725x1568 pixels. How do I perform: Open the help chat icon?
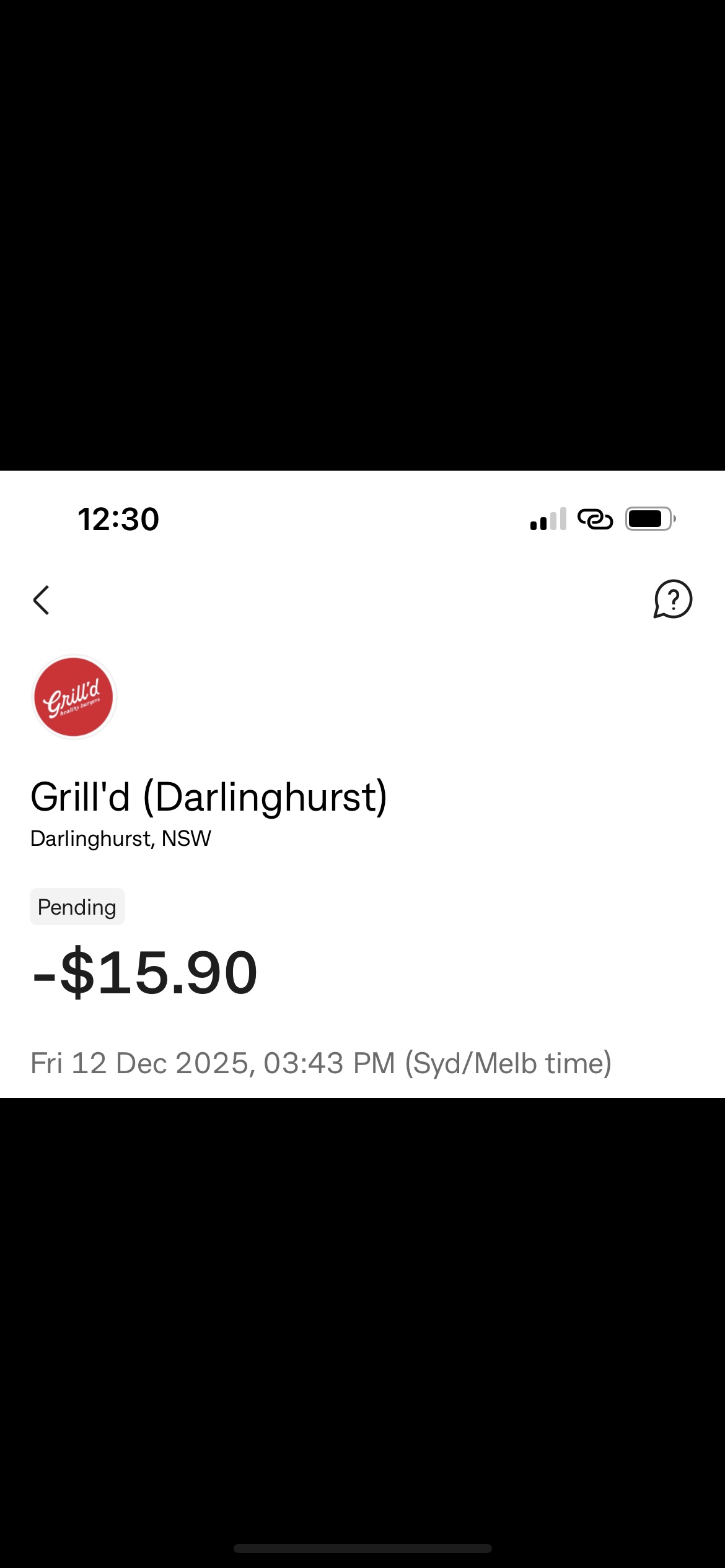[x=672, y=599]
